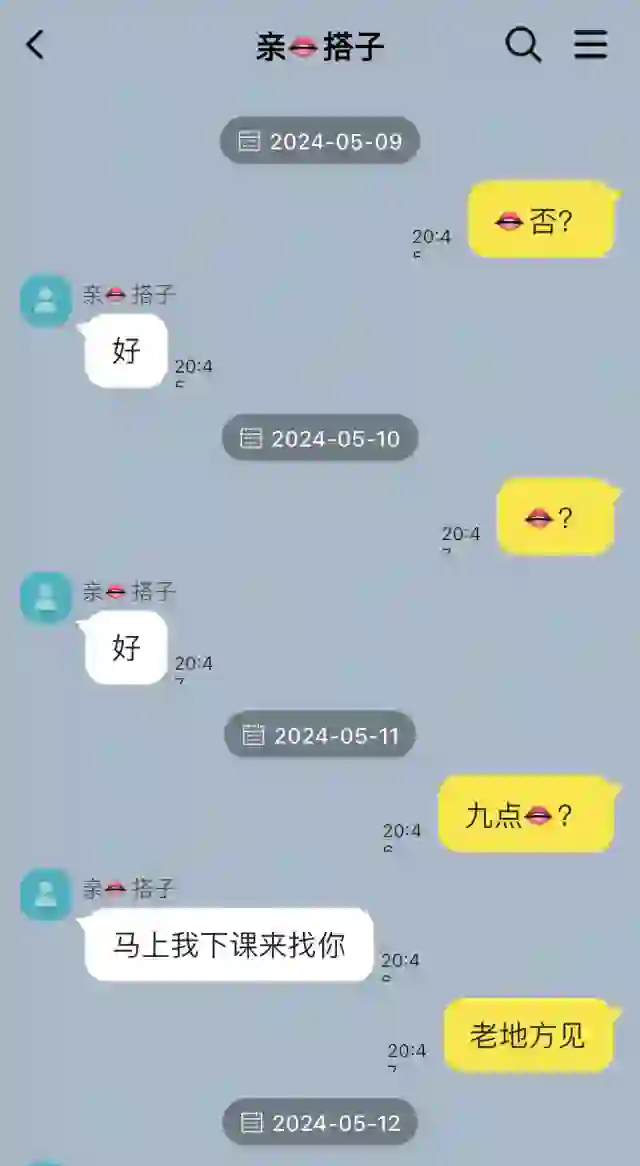Viewport: 640px width, 1166px height.
Task: View profile avatar beside 马上我下课来找你 message
Action: (x=46, y=894)
